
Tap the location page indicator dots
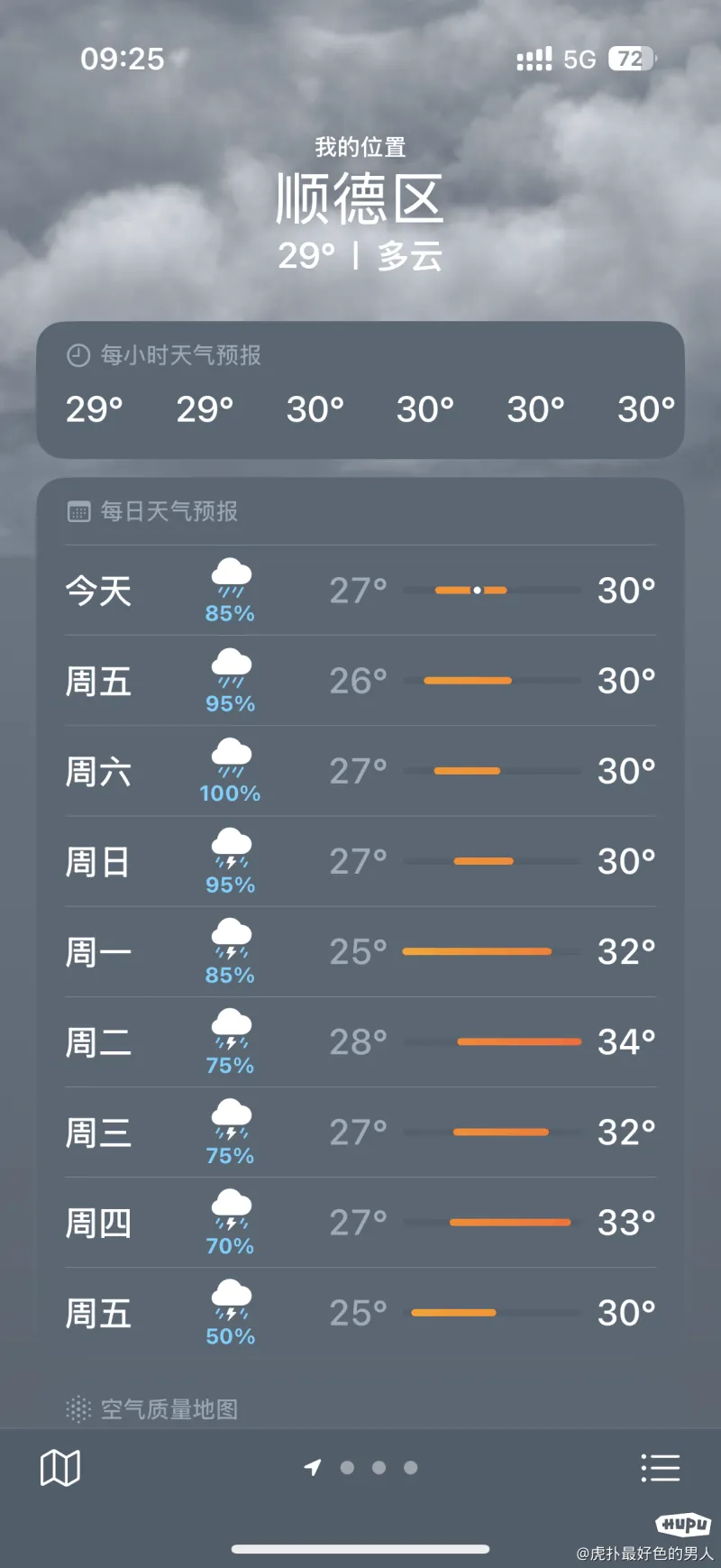(360, 1467)
